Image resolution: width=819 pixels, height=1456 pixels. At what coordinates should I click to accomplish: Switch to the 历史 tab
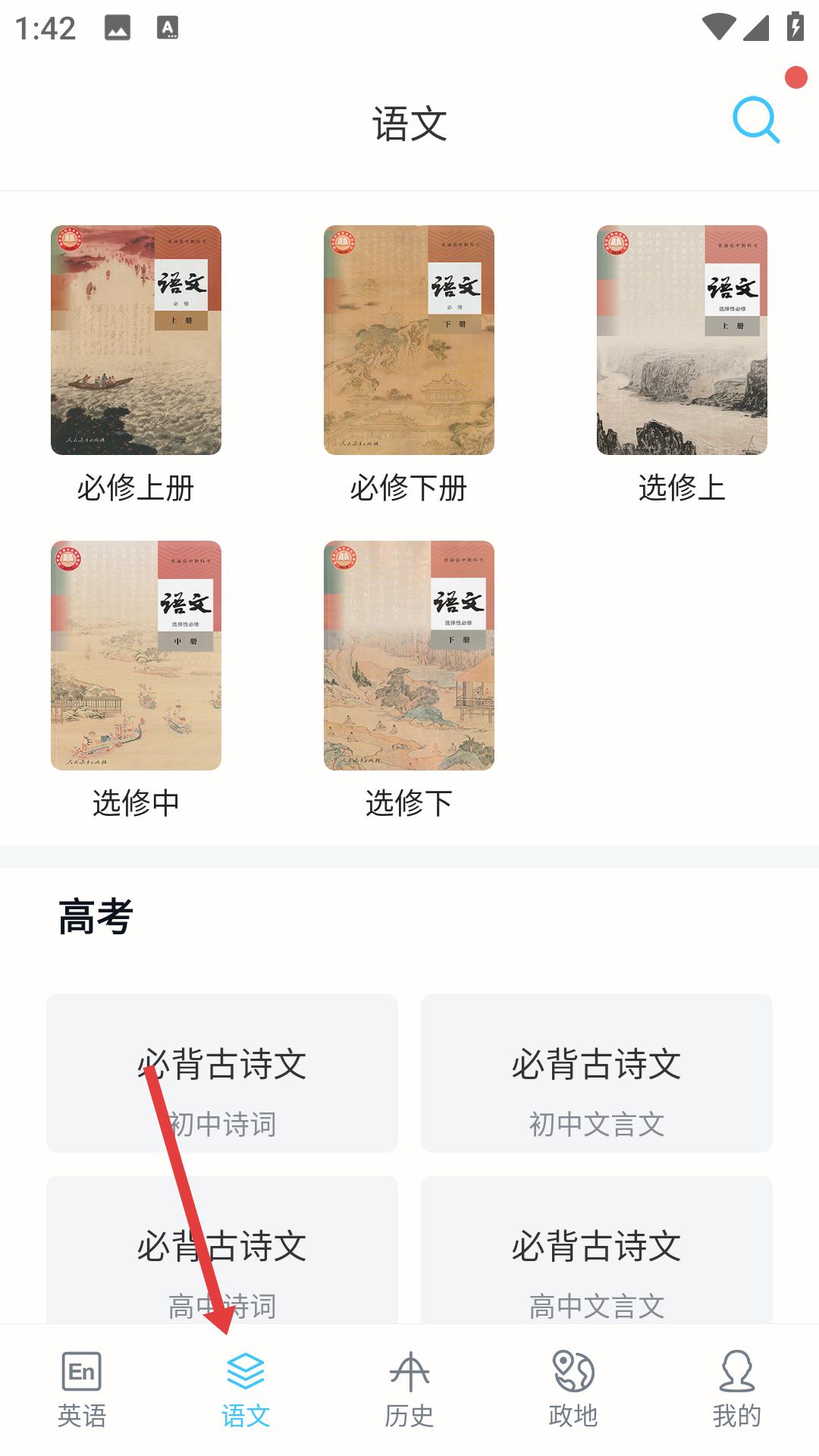pyautogui.click(x=409, y=1390)
